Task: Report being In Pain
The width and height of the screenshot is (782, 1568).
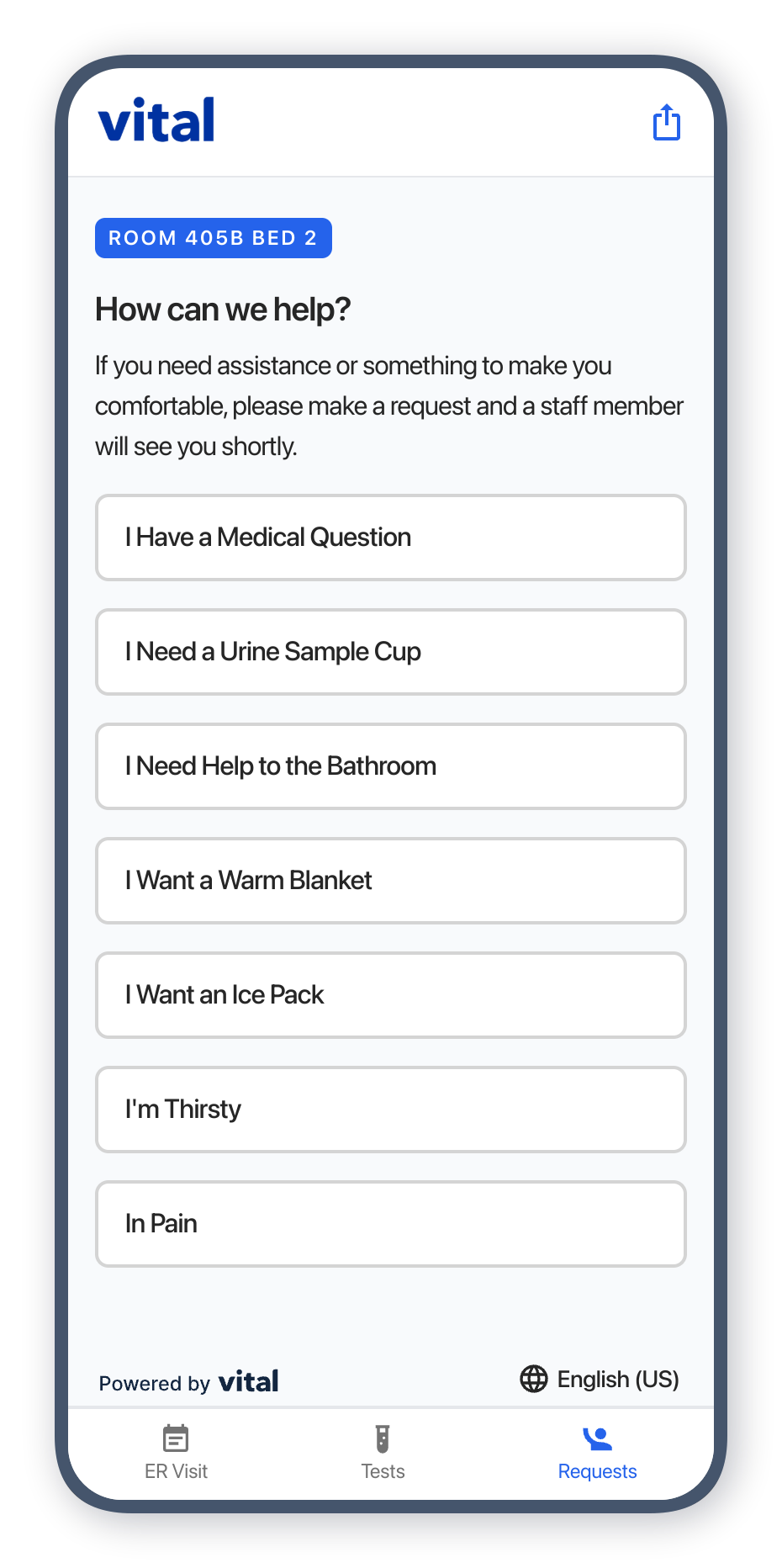Action: click(x=390, y=1224)
